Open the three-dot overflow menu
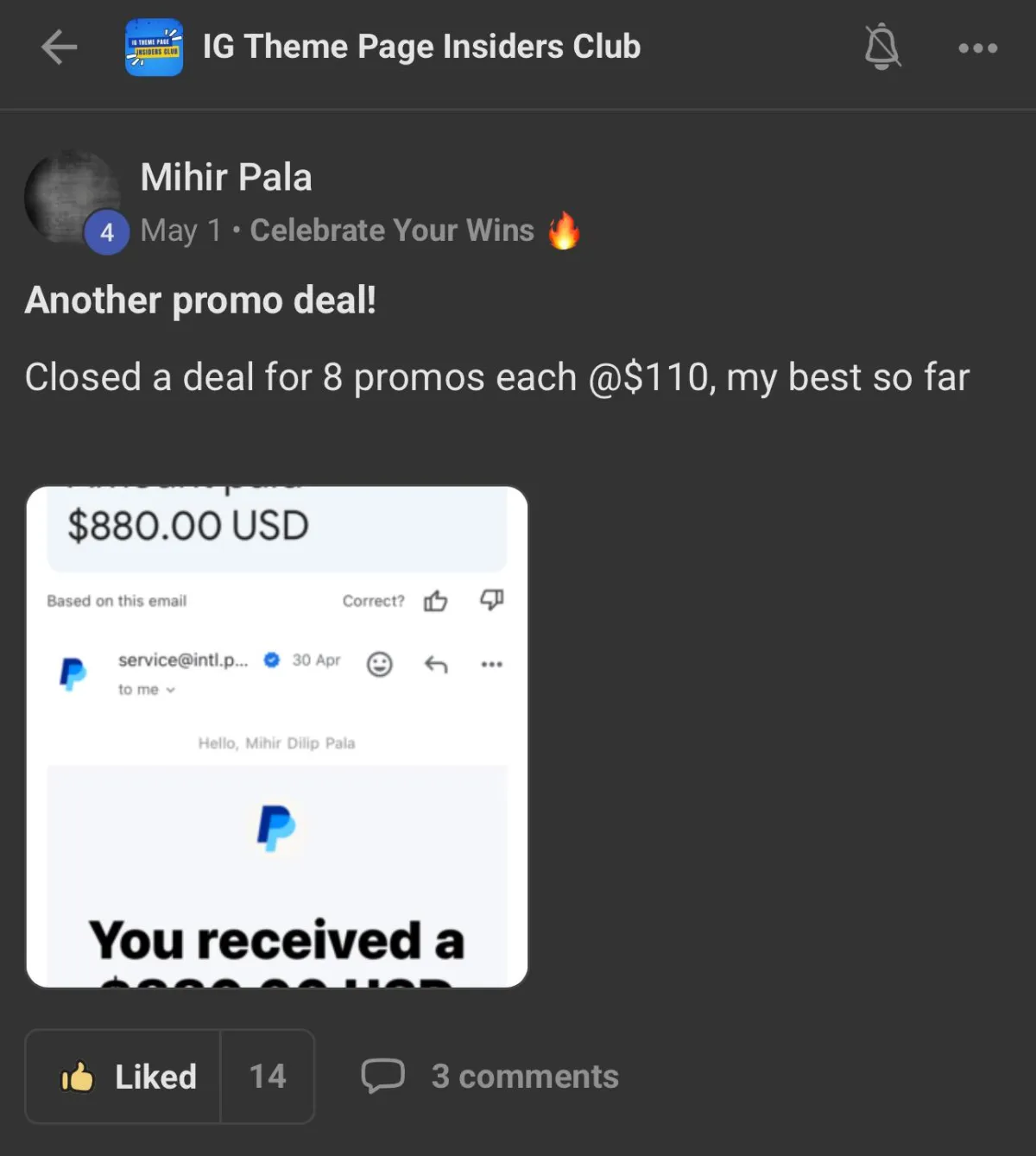 tap(977, 48)
